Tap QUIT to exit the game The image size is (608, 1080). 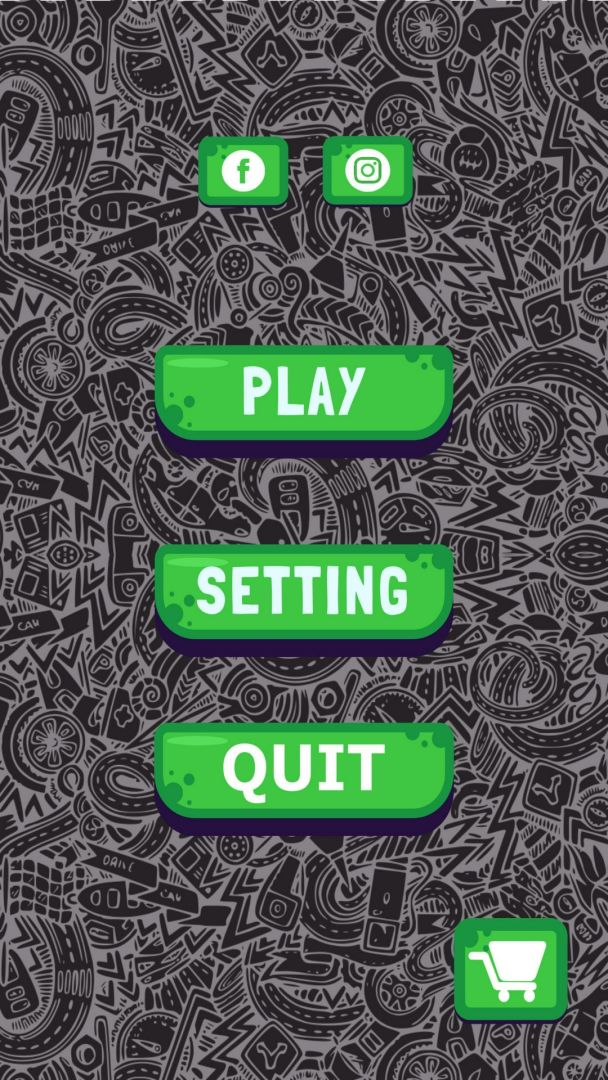[x=304, y=769]
